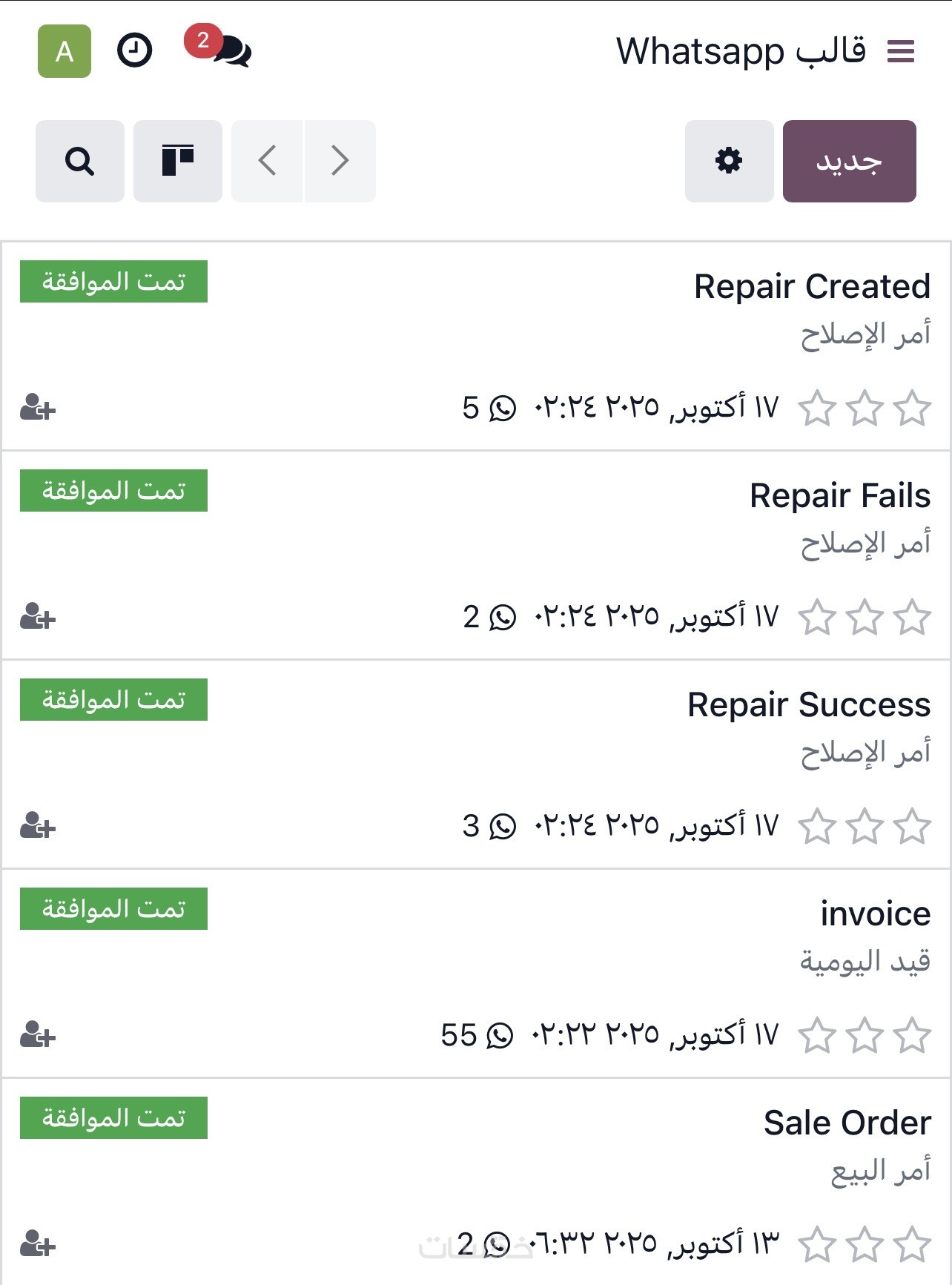Image resolution: width=952 pixels, height=1285 pixels.
Task: Open the Sale Order template card
Action: click(x=847, y=1123)
